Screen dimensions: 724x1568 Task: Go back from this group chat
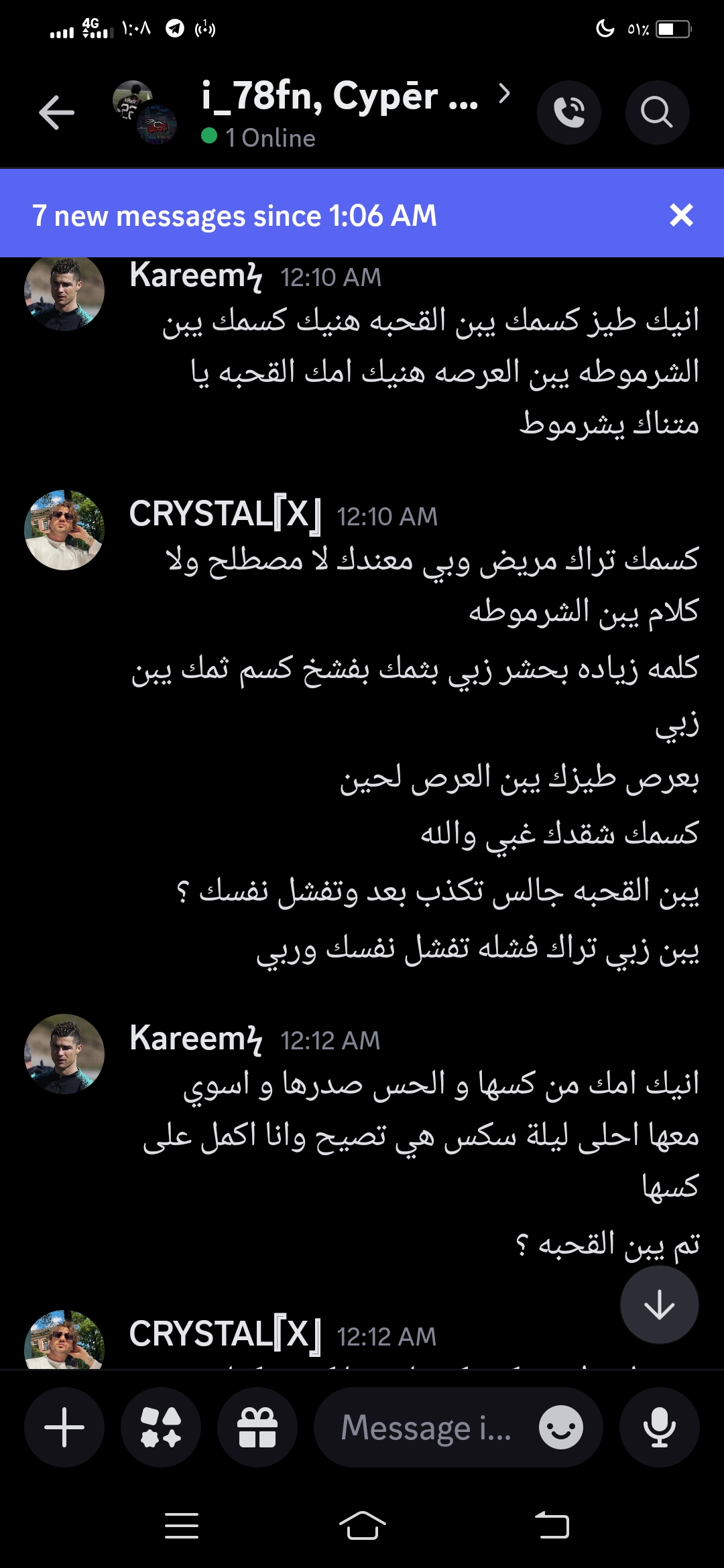tap(56, 112)
